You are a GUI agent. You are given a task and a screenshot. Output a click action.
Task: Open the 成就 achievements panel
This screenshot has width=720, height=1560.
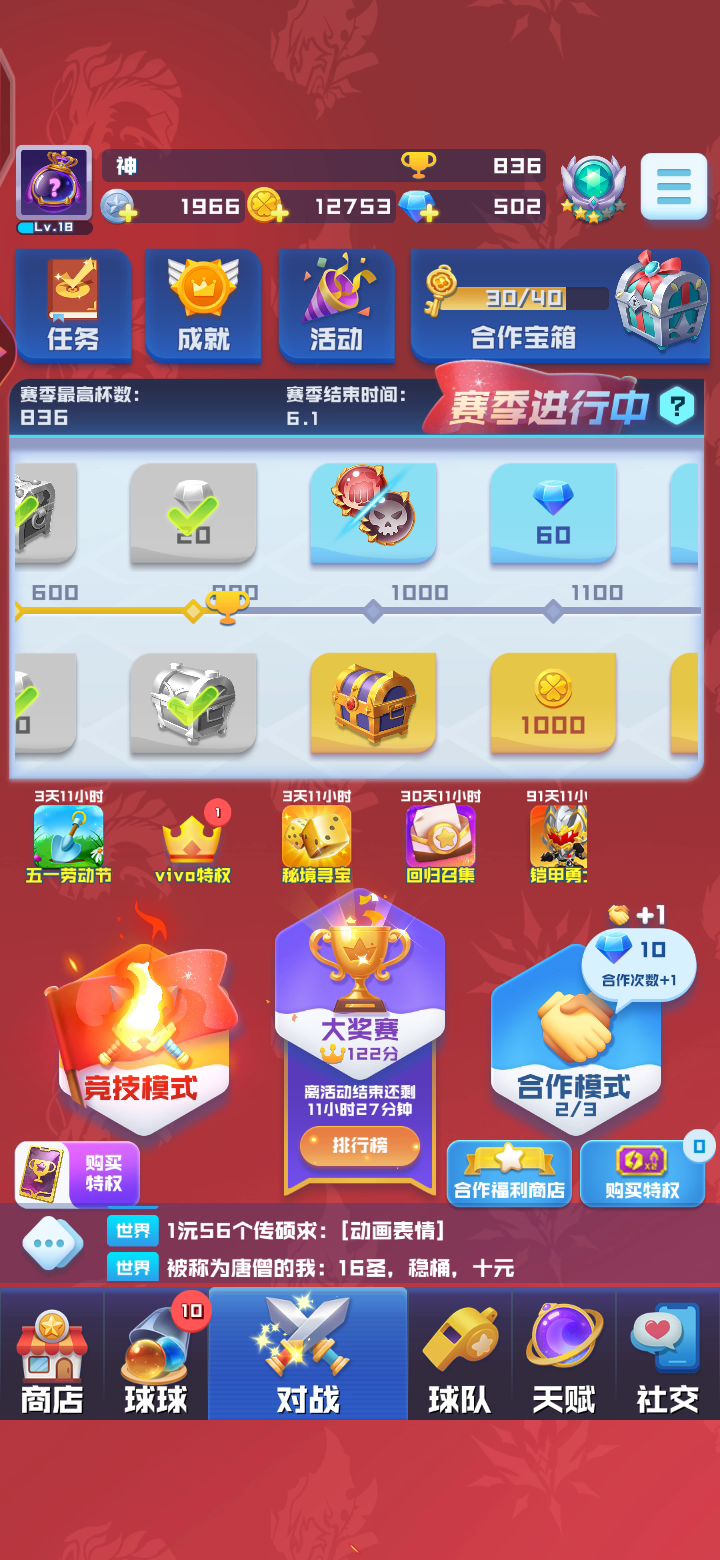pyautogui.click(x=204, y=305)
